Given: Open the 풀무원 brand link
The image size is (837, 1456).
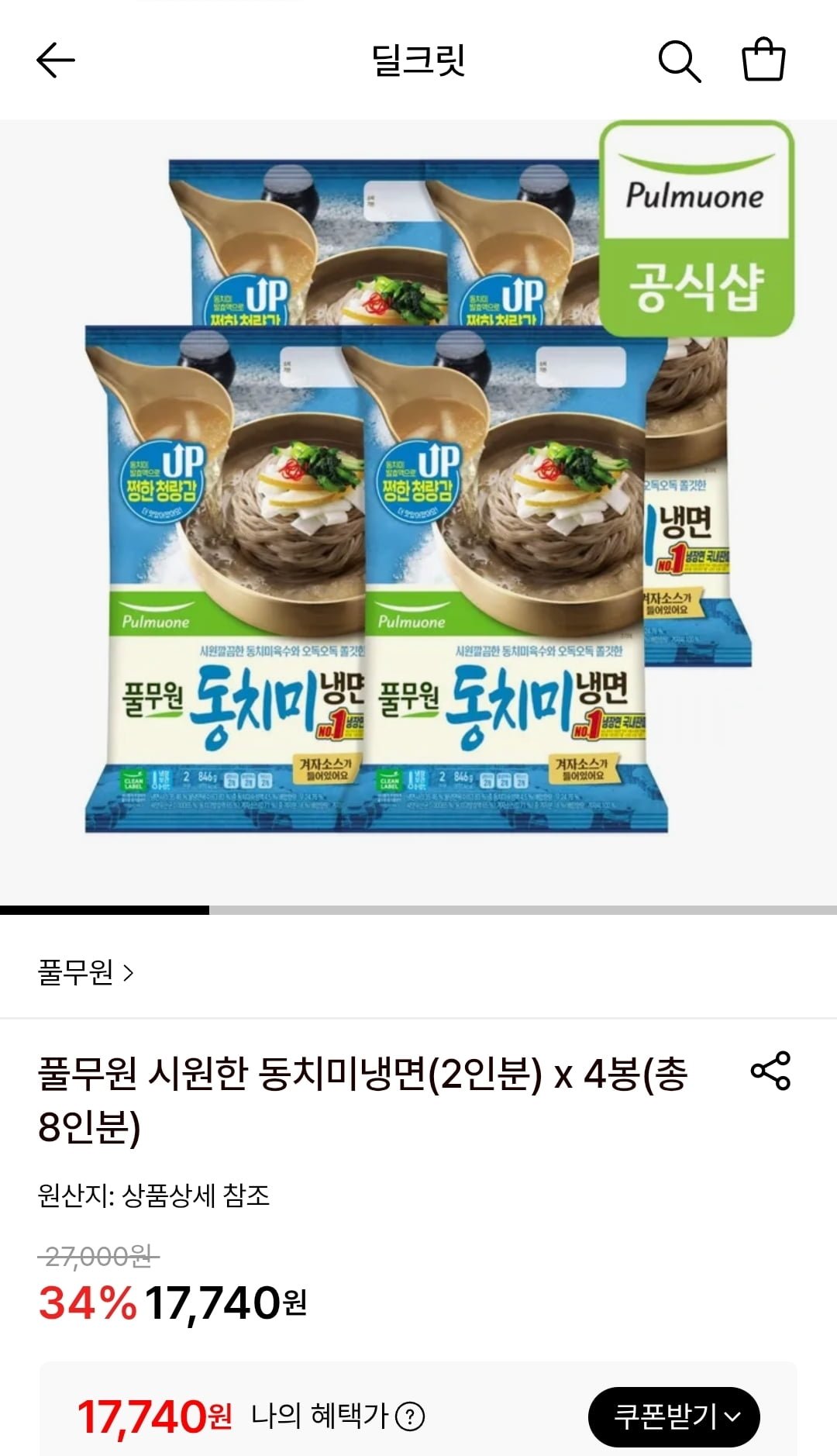Looking at the screenshot, I should pyautogui.click(x=85, y=972).
